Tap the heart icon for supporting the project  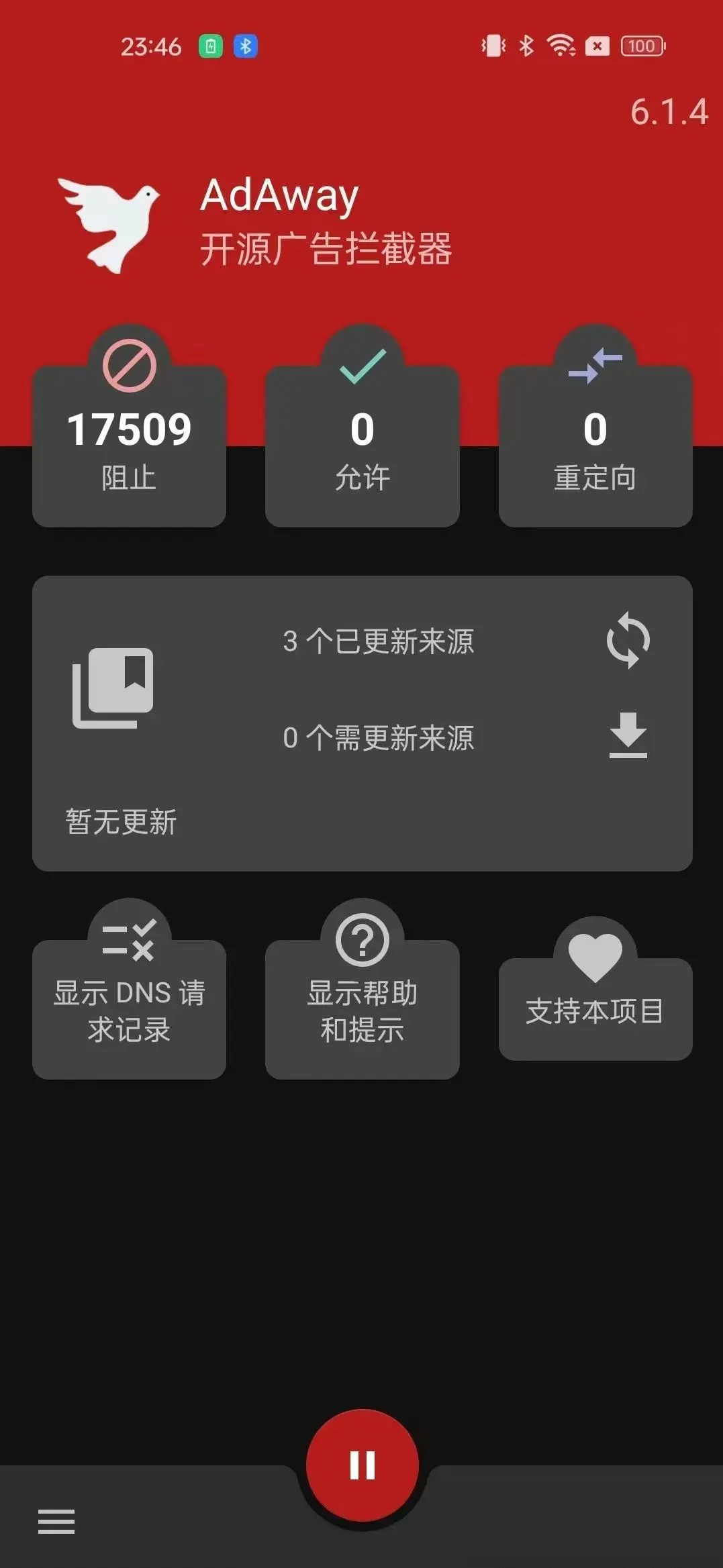coord(595,949)
